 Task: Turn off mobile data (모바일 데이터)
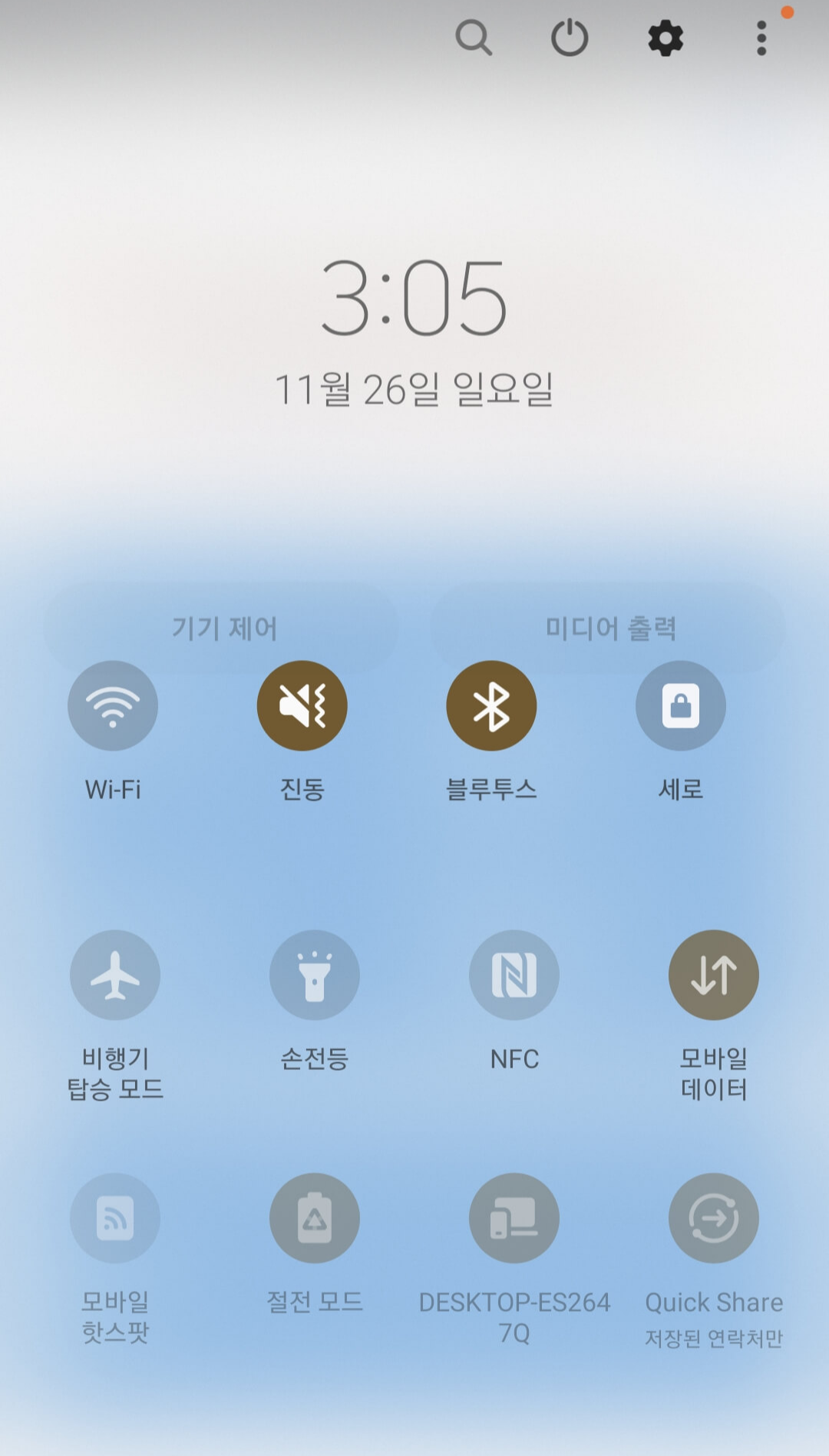pyautogui.click(x=713, y=974)
